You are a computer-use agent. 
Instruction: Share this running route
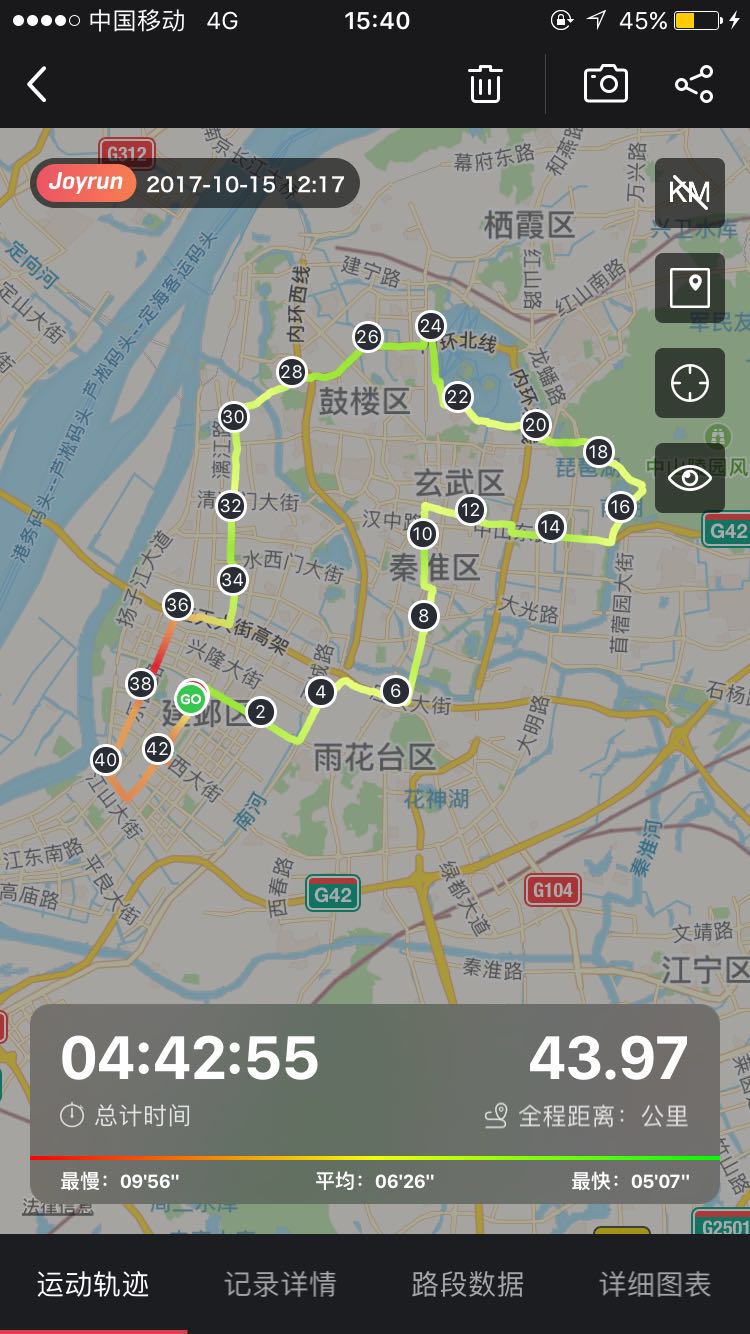[x=694, y=84]
